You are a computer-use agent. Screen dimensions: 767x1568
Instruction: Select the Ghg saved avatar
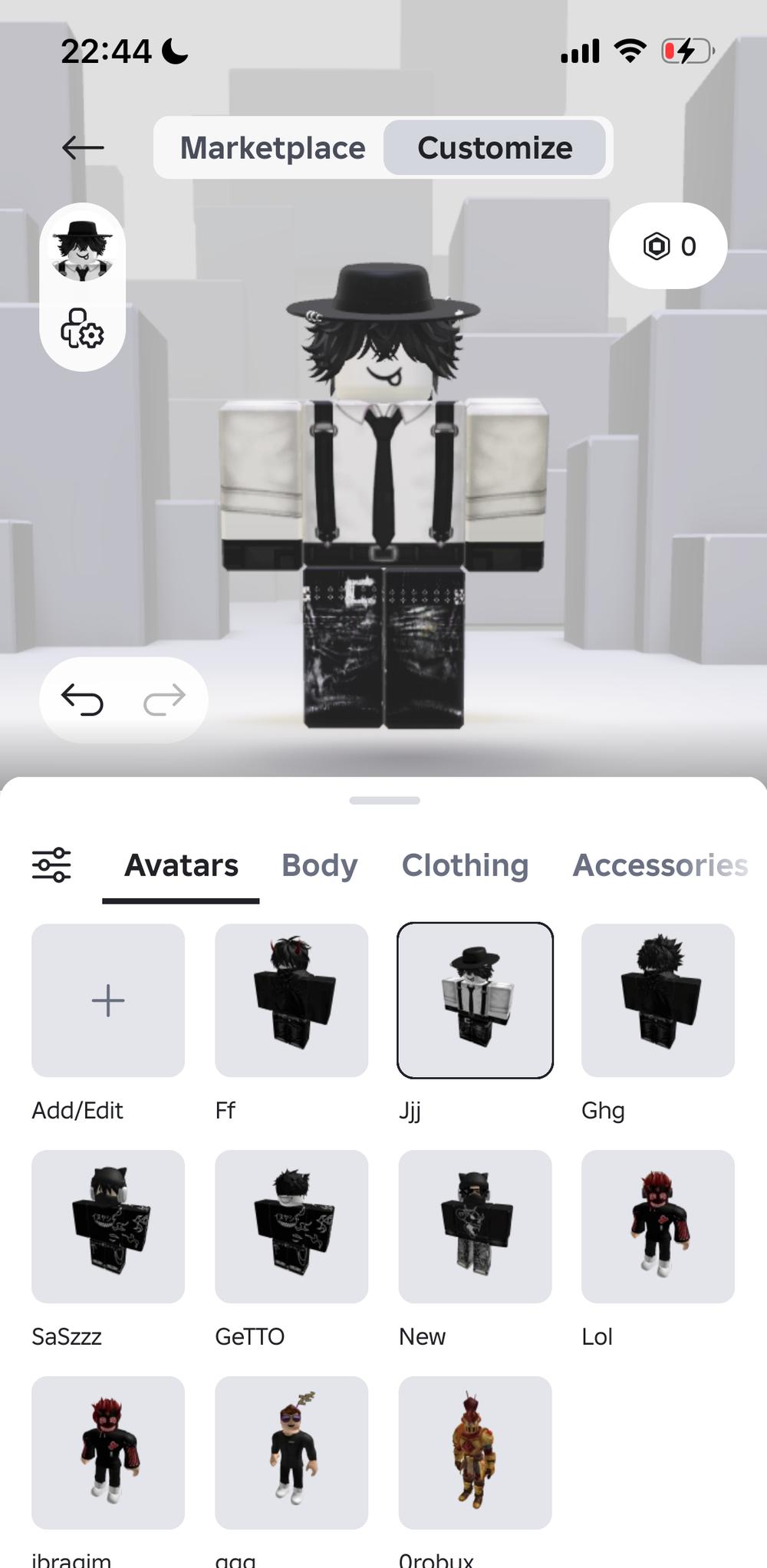click(x=658, y=1000)
